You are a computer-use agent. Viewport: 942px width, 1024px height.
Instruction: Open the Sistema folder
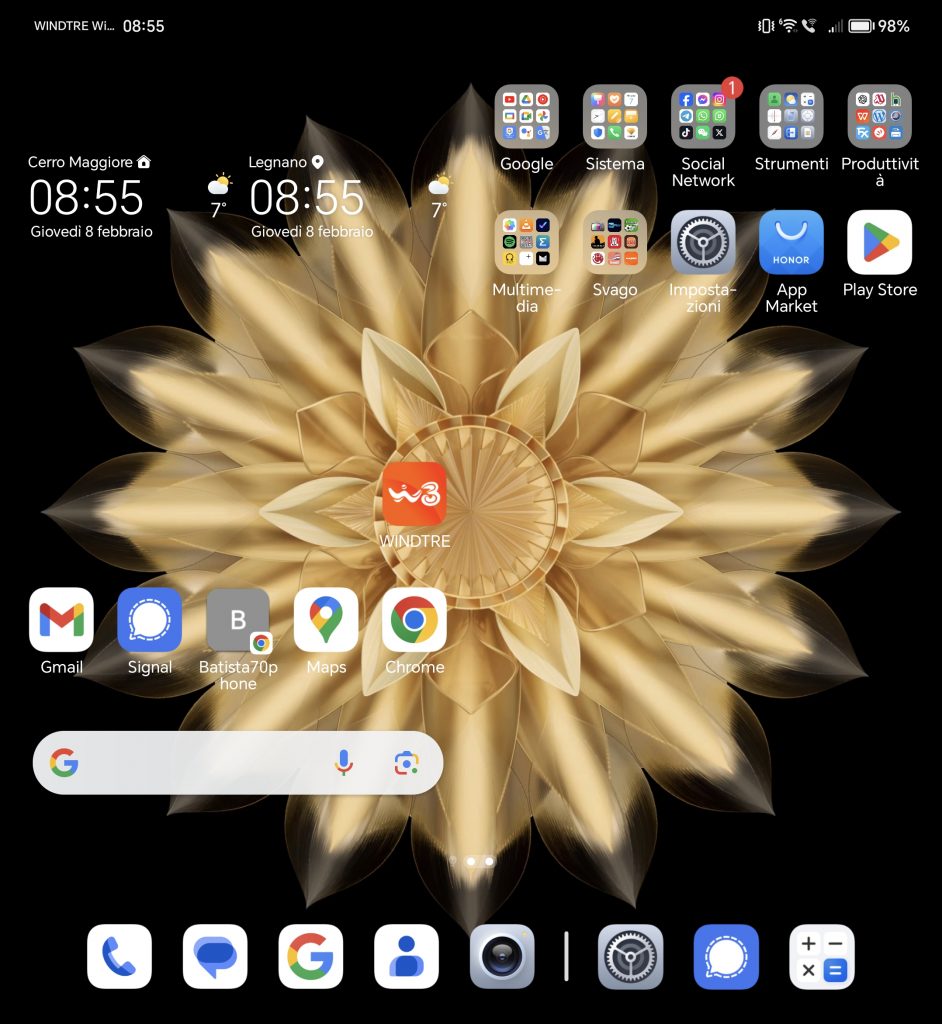click(614, 116)
